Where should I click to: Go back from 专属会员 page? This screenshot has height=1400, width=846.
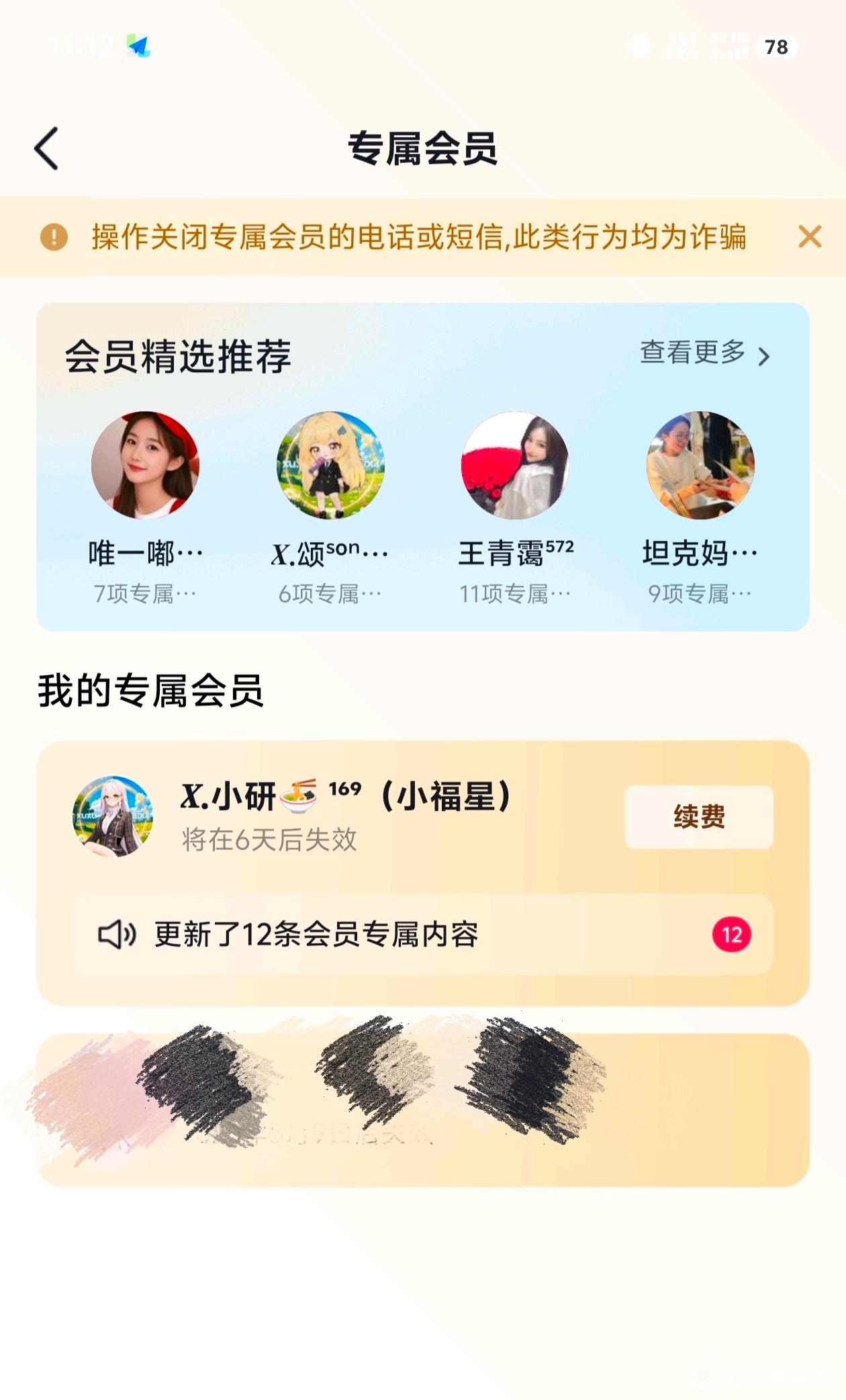pos(46,148)
